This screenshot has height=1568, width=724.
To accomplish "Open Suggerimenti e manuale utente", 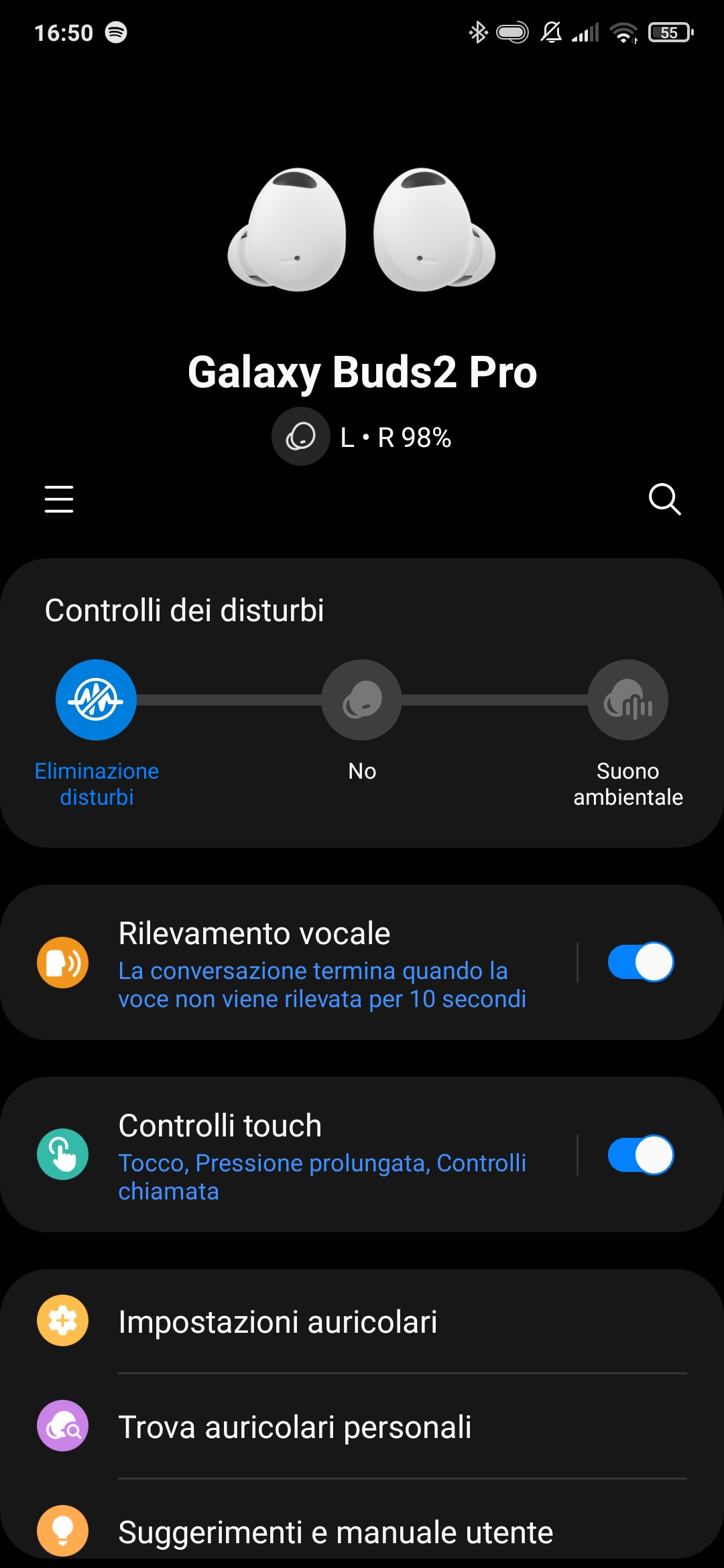I will tap(362, 1531).
